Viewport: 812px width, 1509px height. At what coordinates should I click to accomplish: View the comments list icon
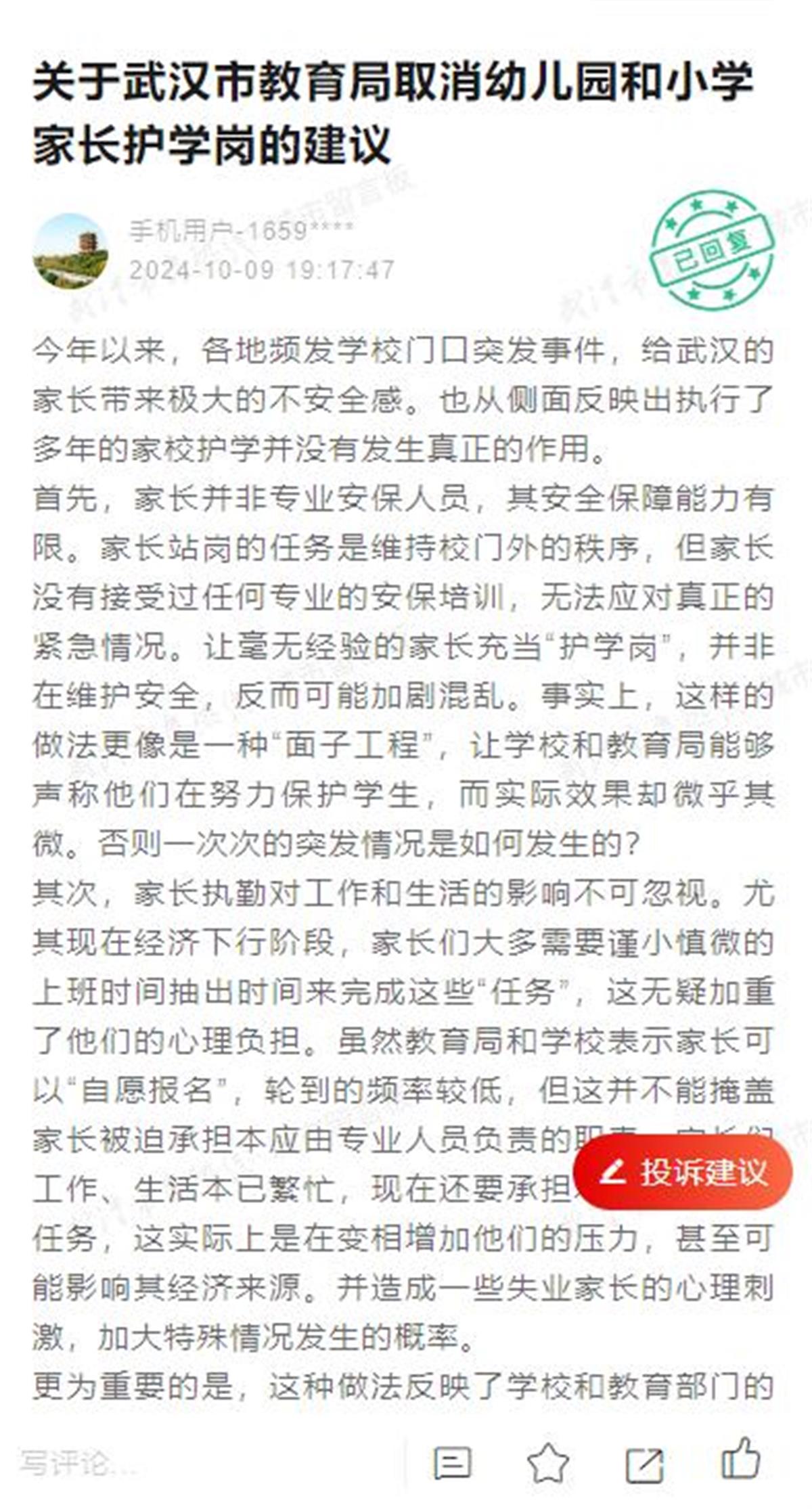(451, 1463)
